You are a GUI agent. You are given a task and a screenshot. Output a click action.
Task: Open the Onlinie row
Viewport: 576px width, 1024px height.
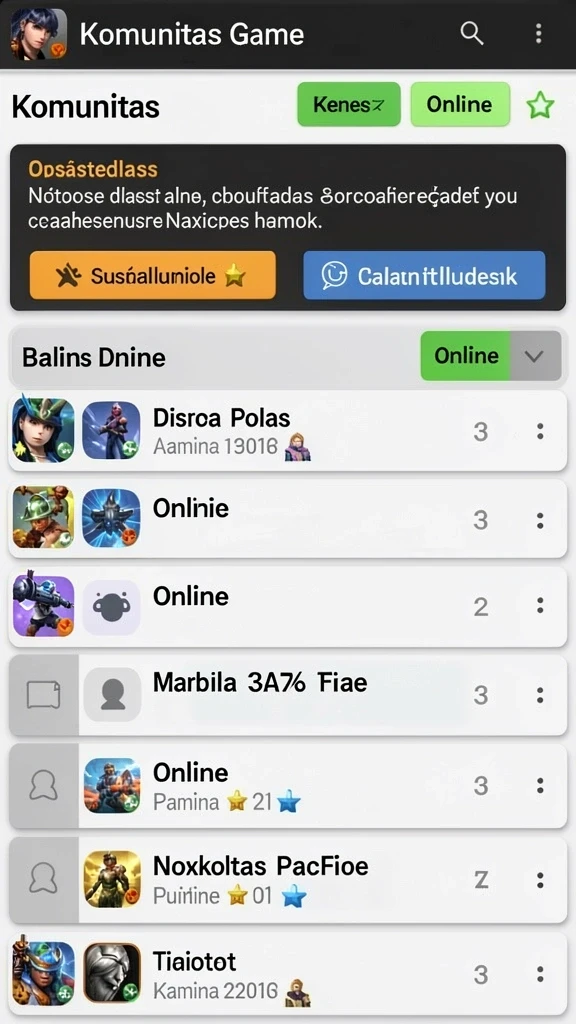(287, 519)
